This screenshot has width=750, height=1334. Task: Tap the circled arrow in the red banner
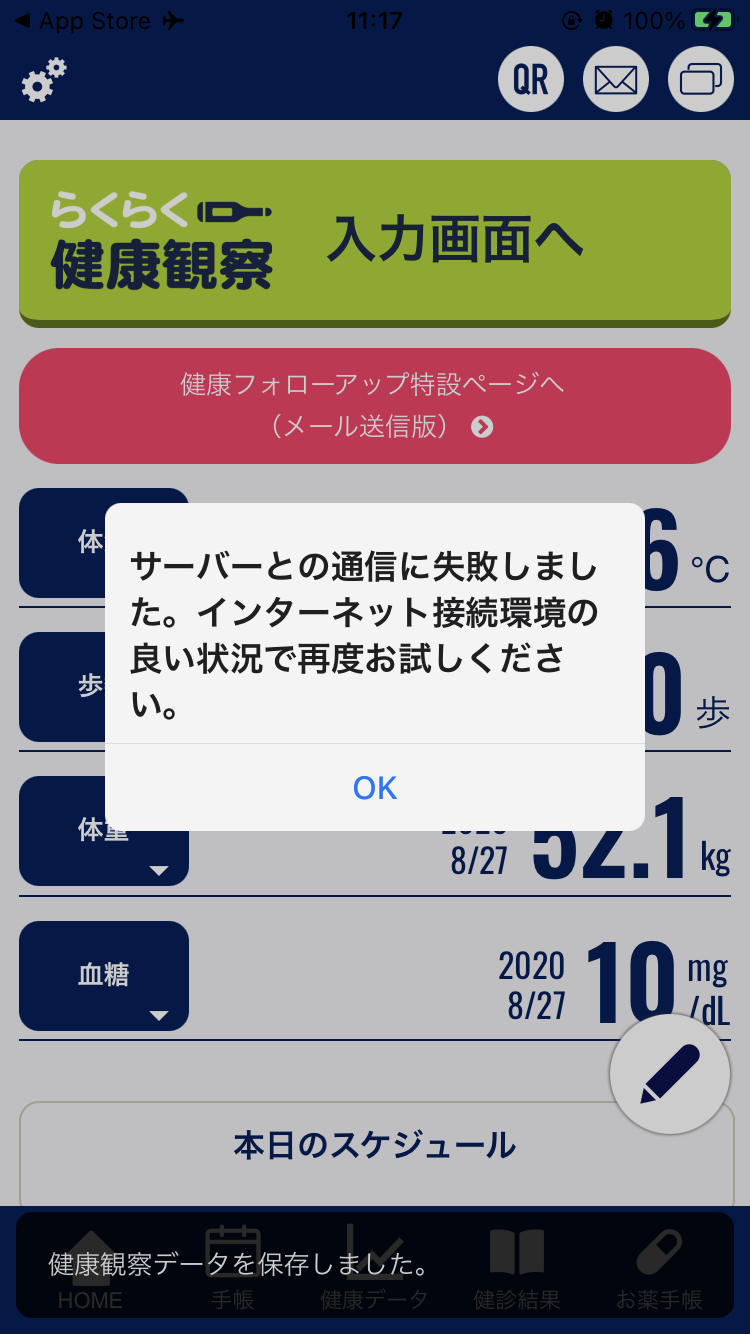click(x=481, y=427)
